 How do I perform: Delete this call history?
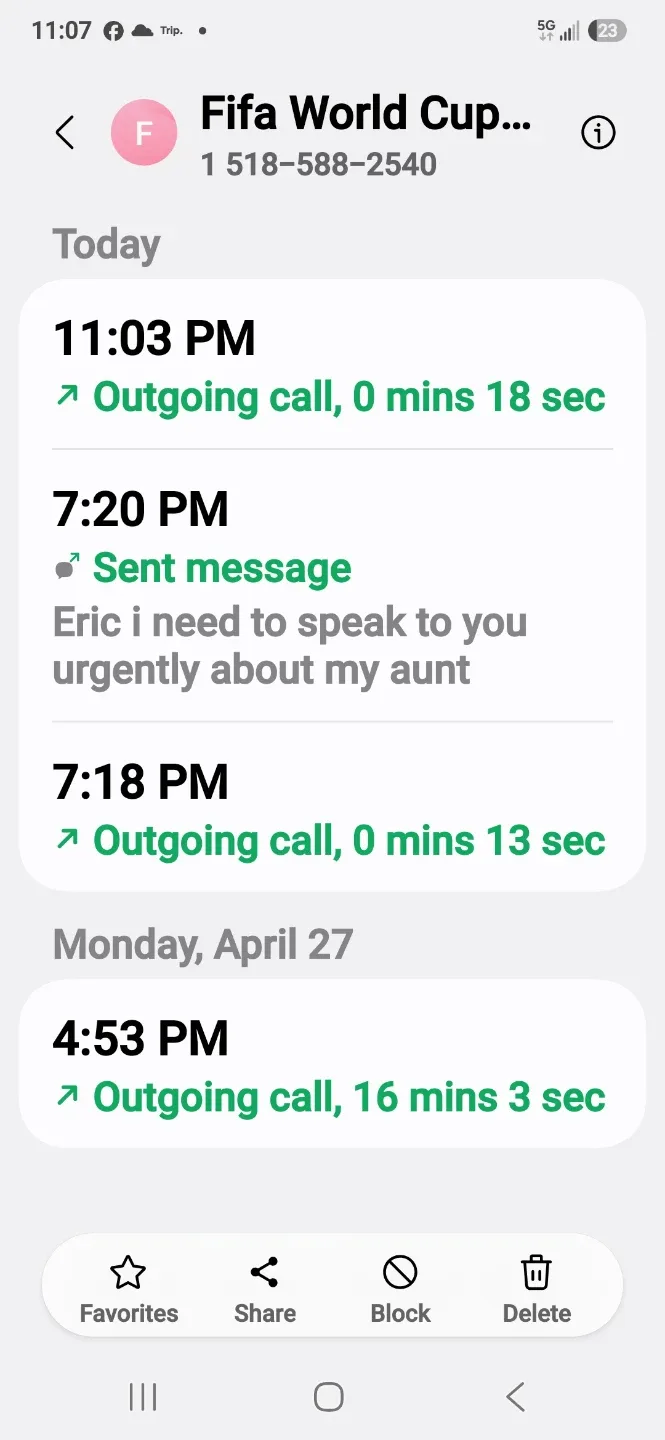click(x=537, y=1288)
